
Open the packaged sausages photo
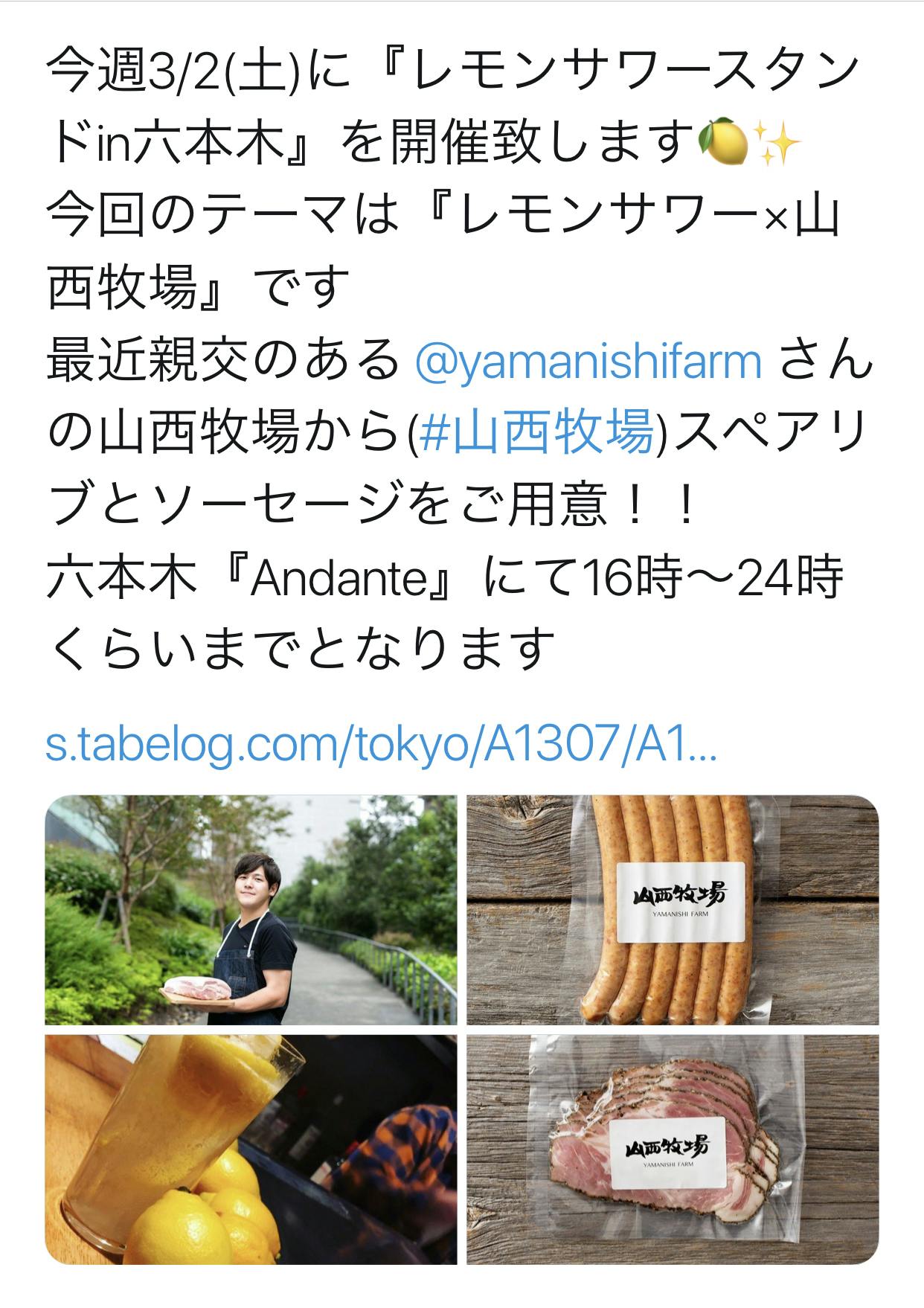click(673, 910)
